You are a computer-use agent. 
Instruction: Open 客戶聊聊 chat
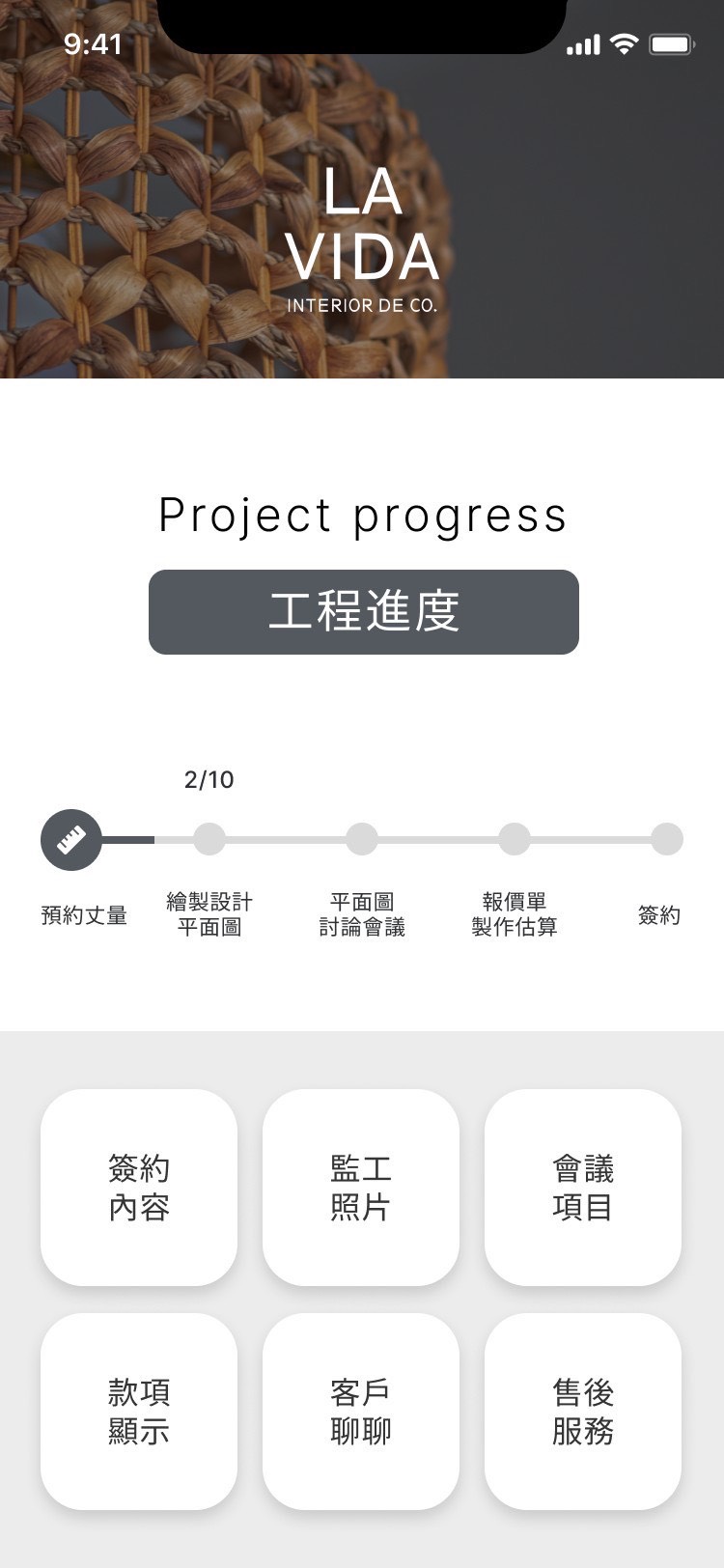click(x=361, y=1412)
